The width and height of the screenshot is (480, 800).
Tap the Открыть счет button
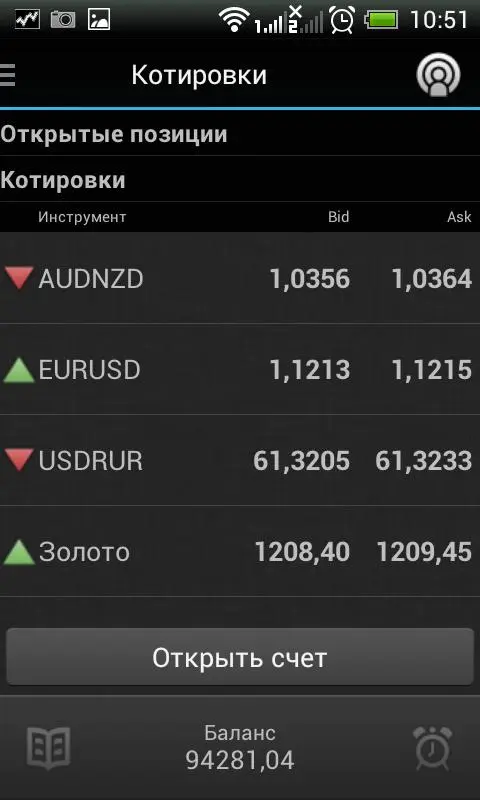click(240, 657)
